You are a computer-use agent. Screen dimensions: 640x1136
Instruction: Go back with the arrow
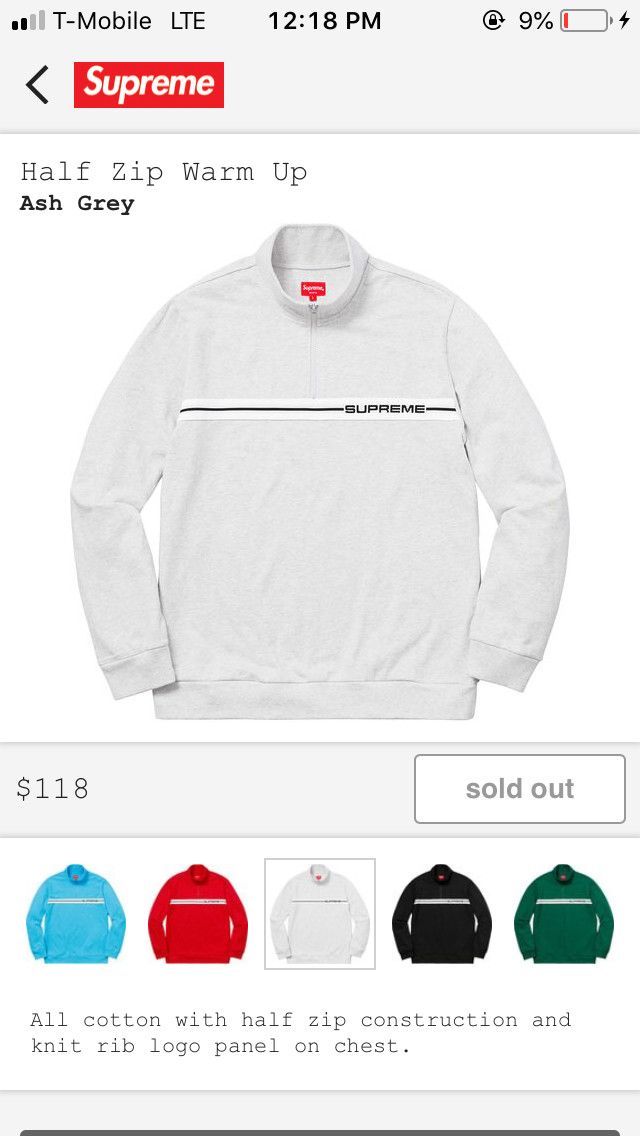38,85
